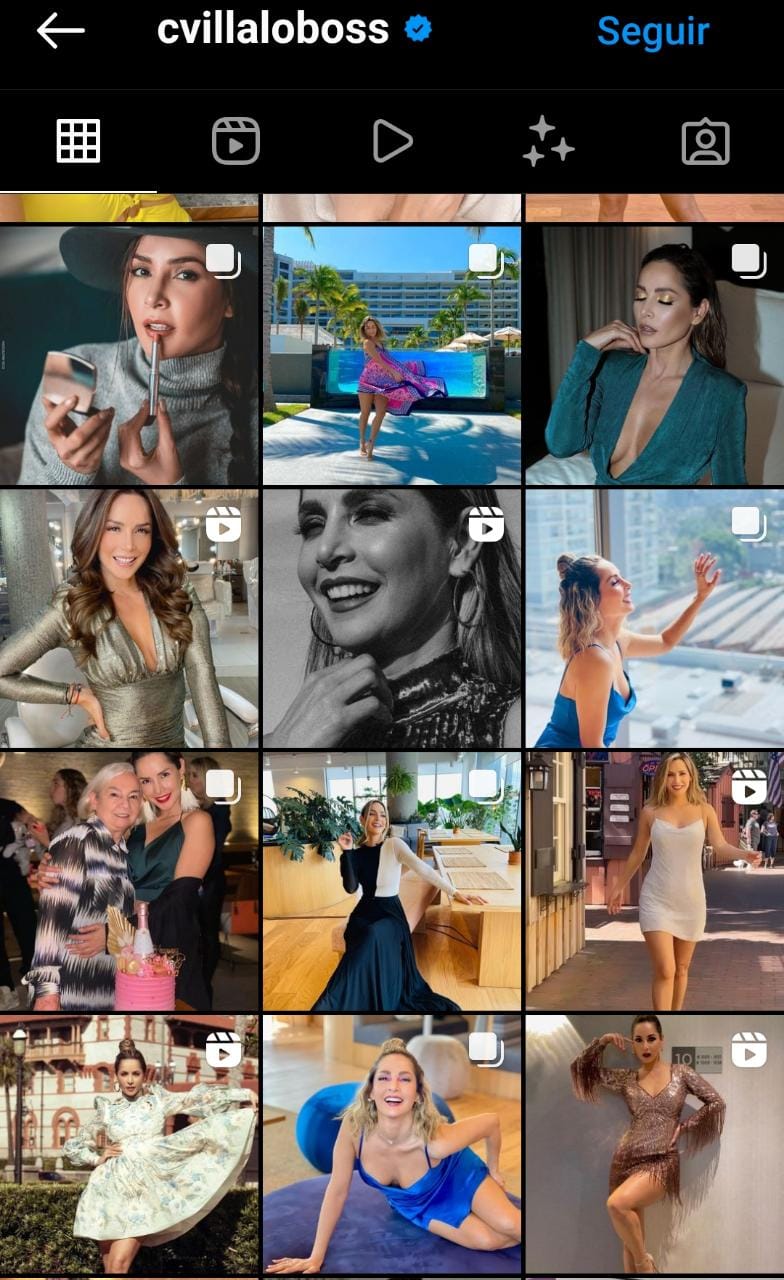This screenshot has width=784, height=1280.
Task: Open the sparkles effects tab
Action: coord(548,141)
